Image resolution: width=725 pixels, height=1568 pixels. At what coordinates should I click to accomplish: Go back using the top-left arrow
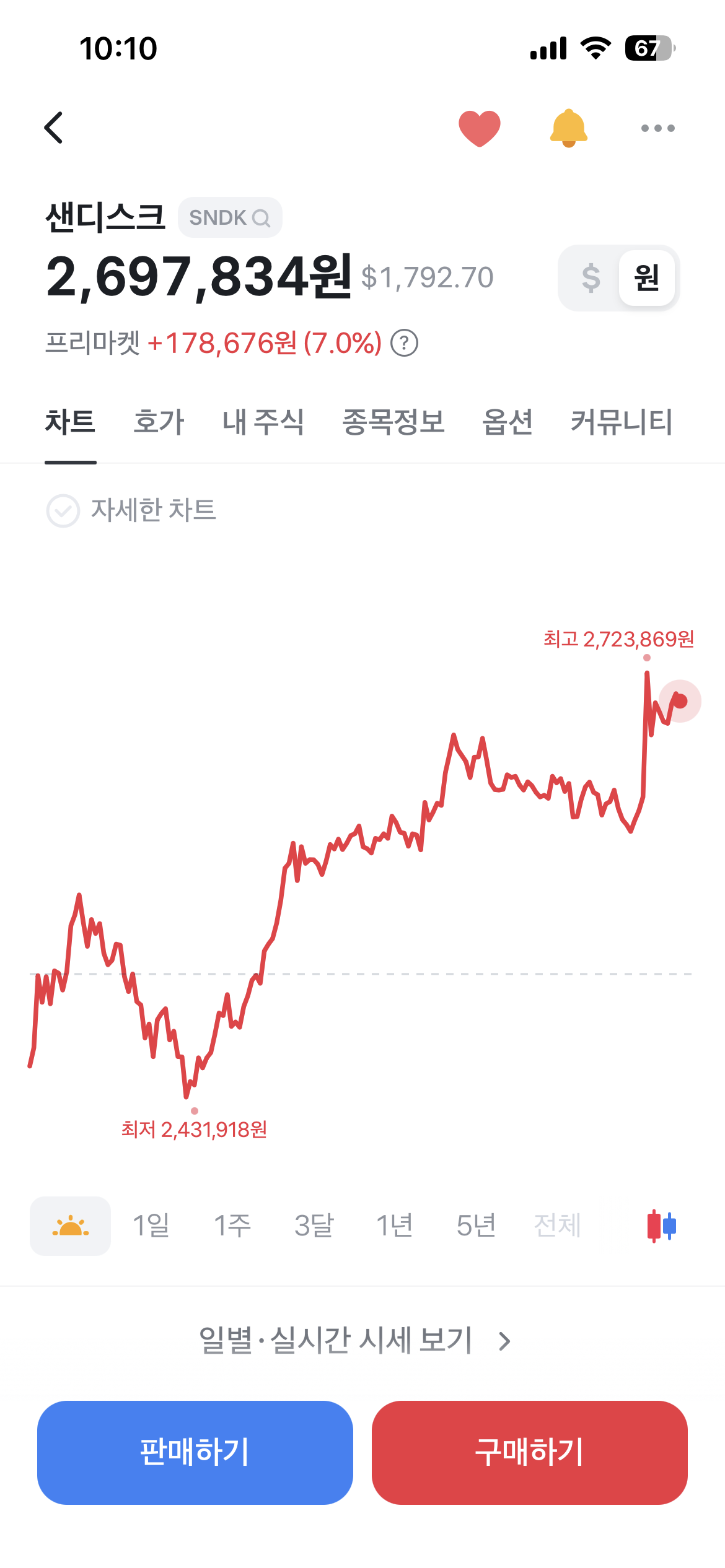point(54,128)
